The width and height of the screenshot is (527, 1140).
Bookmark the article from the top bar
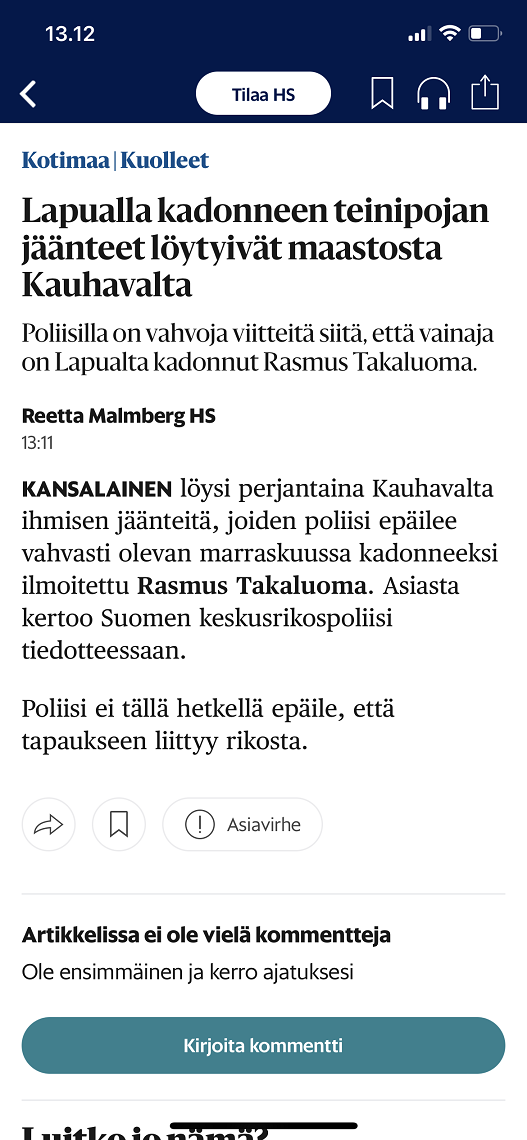click(x=382, y=94)
